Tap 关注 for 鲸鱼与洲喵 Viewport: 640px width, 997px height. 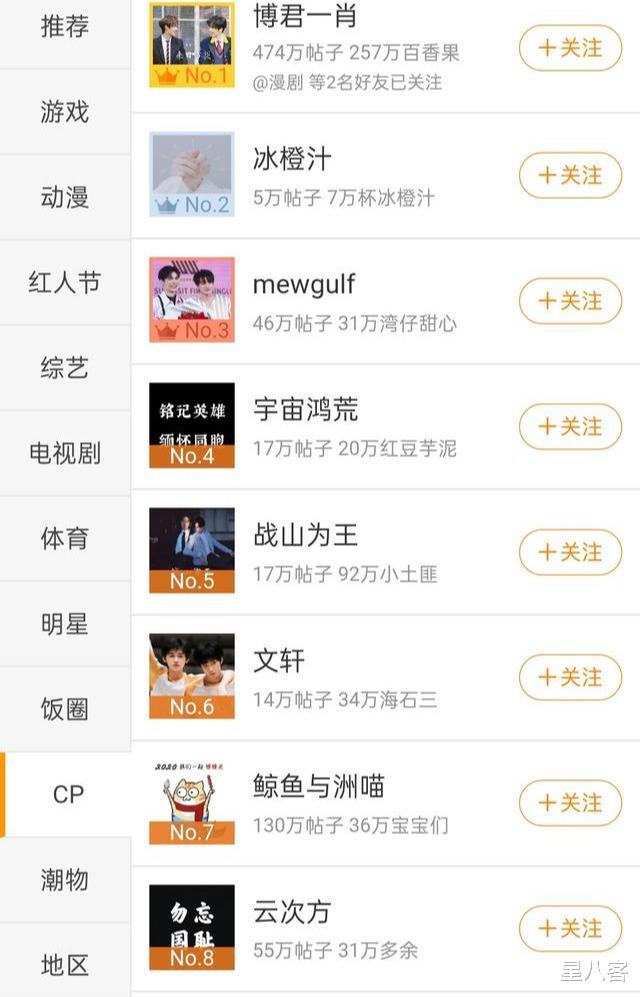[x=570, y=803]
